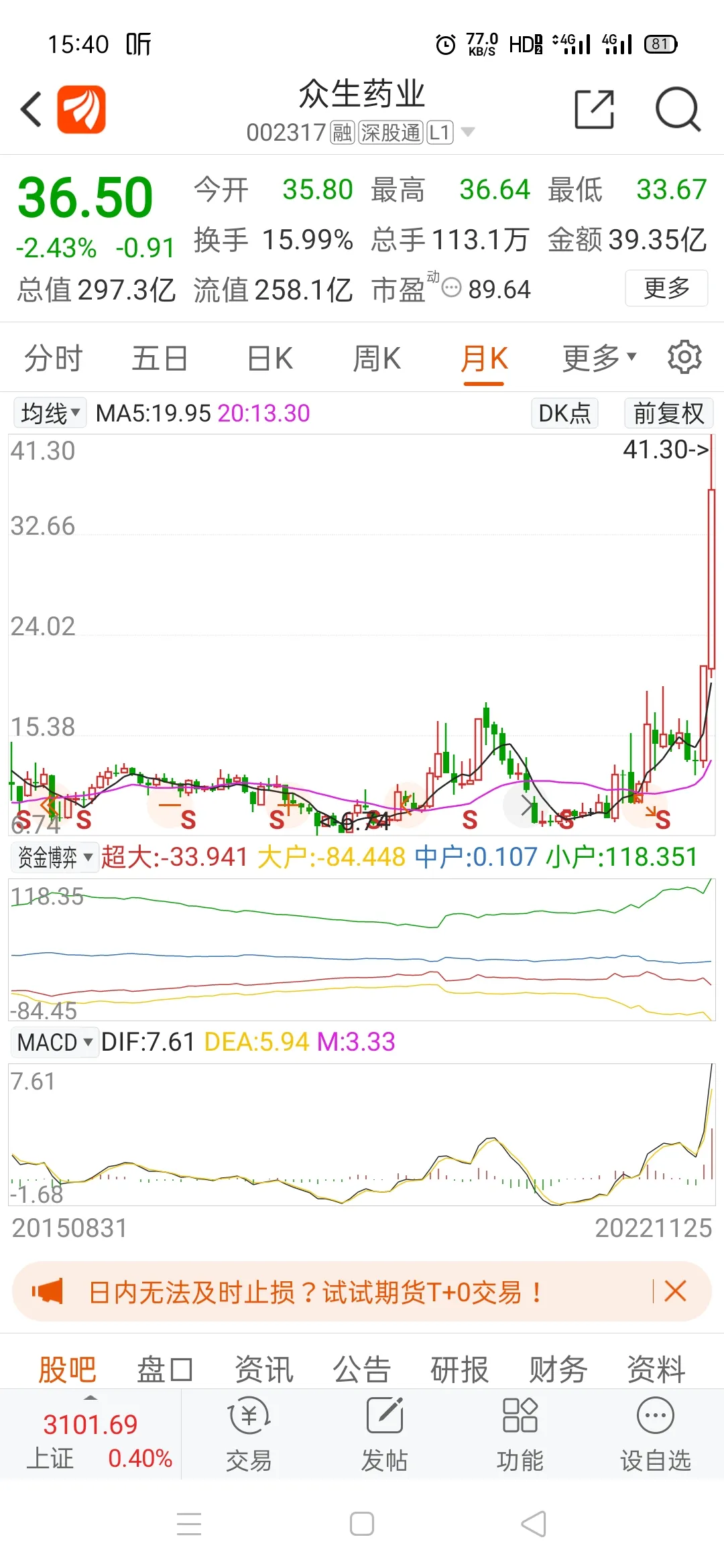Expand the 均线 indicator dropdown
The height and width of the screenshot is (1568, 724).
(50, 413)
